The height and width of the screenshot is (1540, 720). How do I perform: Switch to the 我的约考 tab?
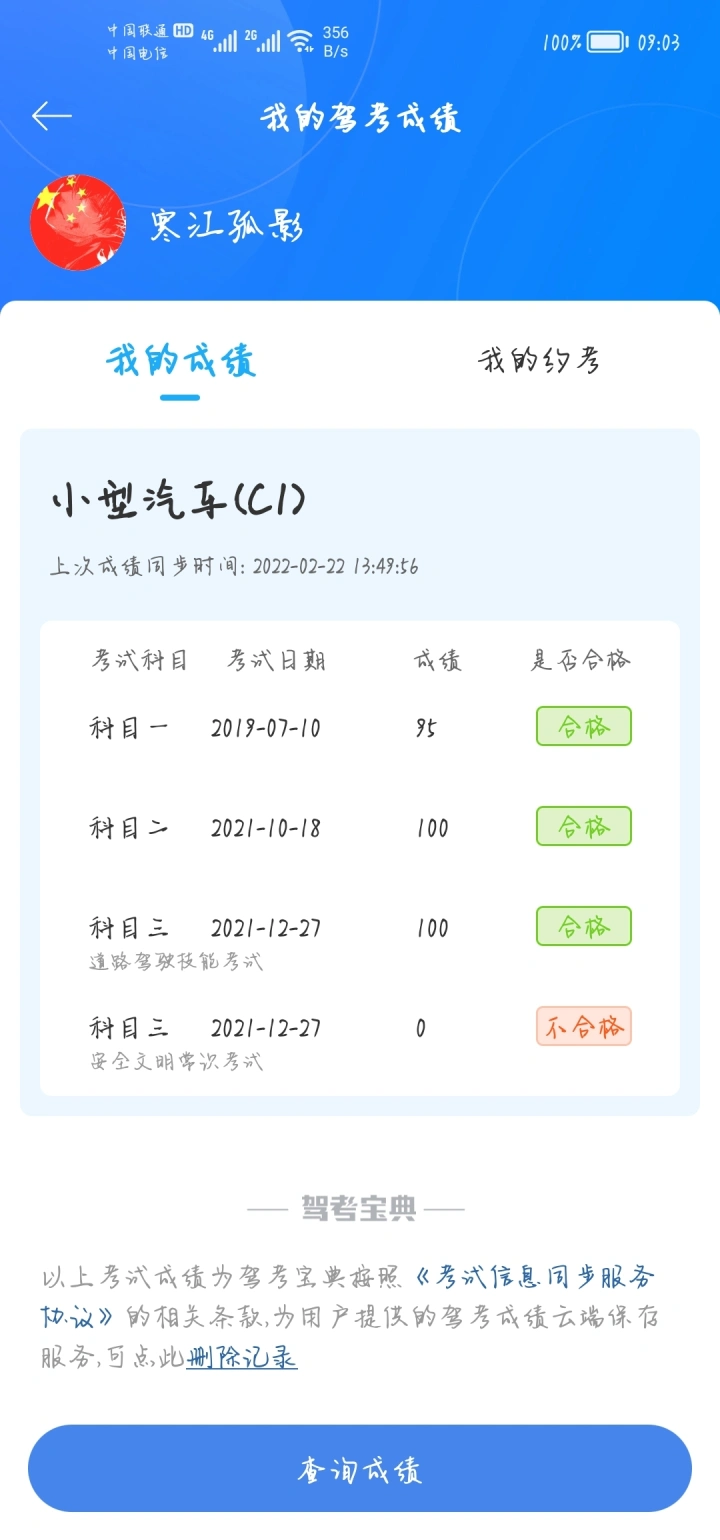tap(539, 361)
